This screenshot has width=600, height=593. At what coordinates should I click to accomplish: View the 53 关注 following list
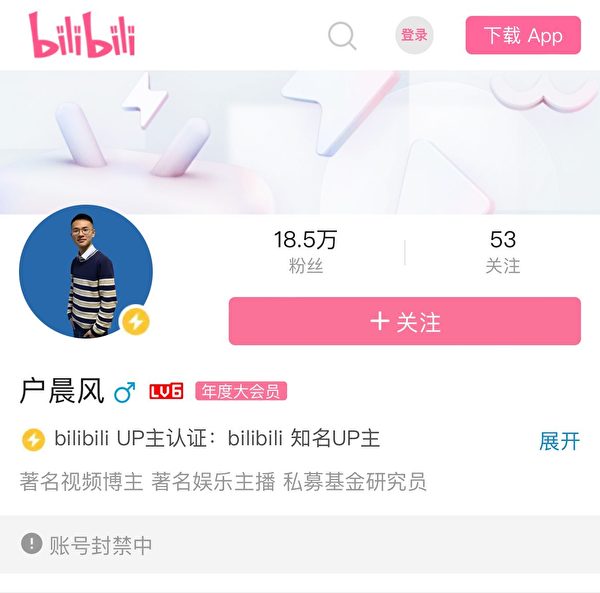[502, 251]
